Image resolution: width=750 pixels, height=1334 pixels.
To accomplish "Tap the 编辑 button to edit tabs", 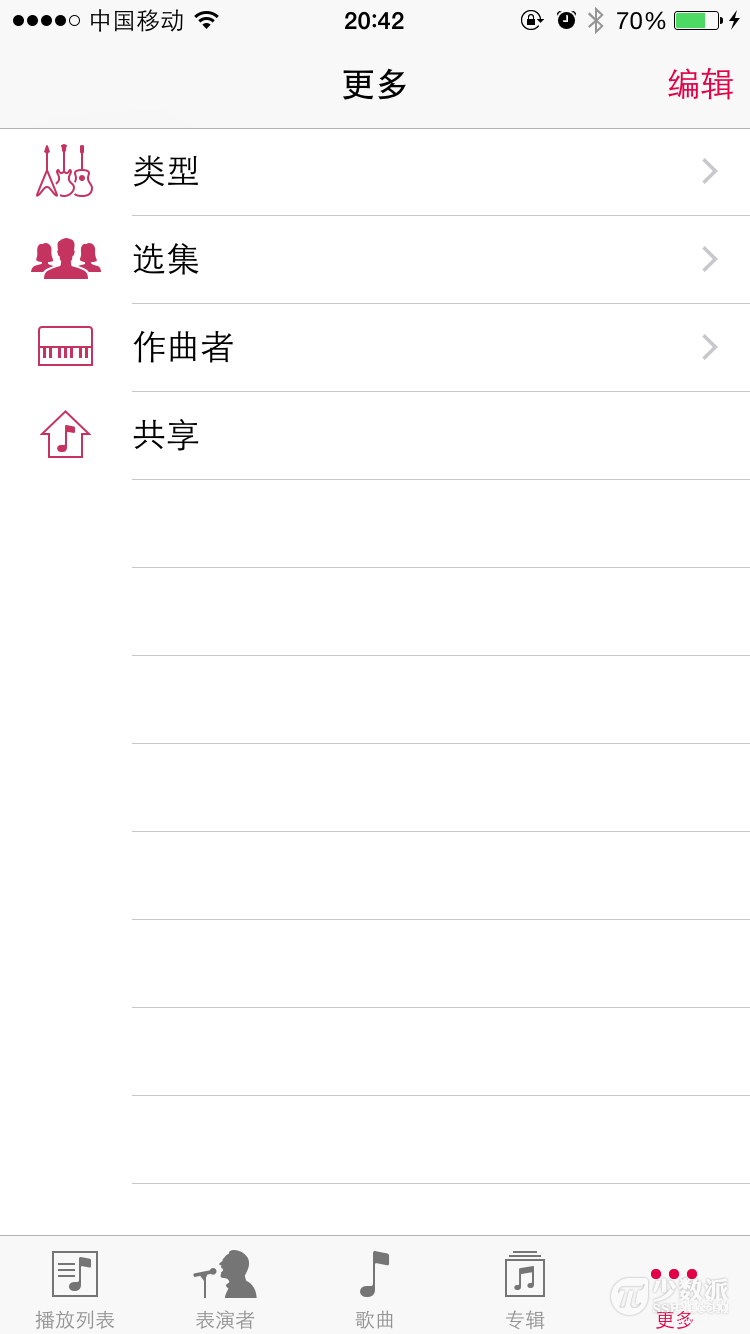I will (700, 84).
